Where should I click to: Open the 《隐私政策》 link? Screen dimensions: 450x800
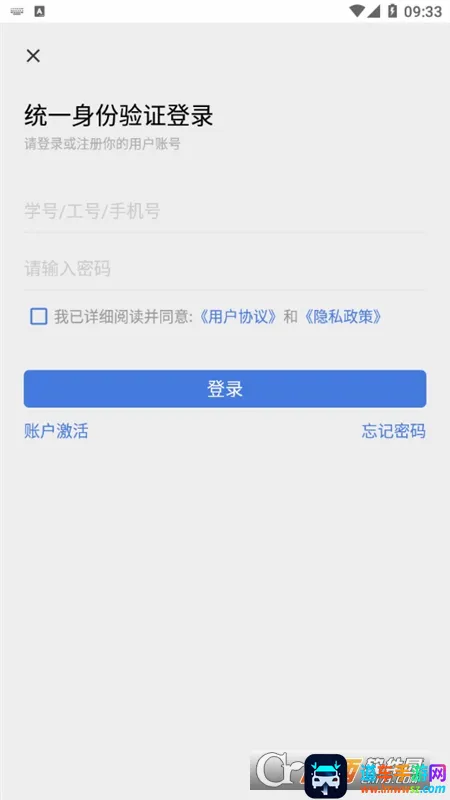(x=343, y=317)
